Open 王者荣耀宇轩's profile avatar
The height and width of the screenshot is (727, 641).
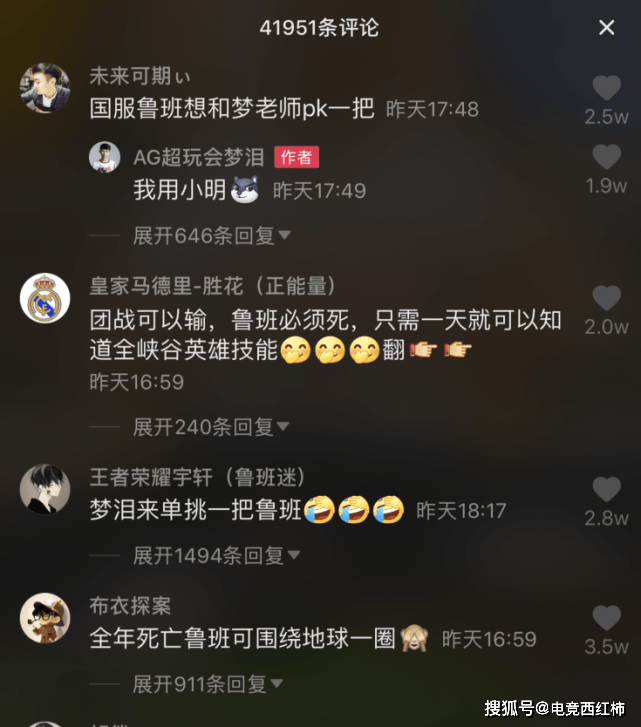point(45,490)
